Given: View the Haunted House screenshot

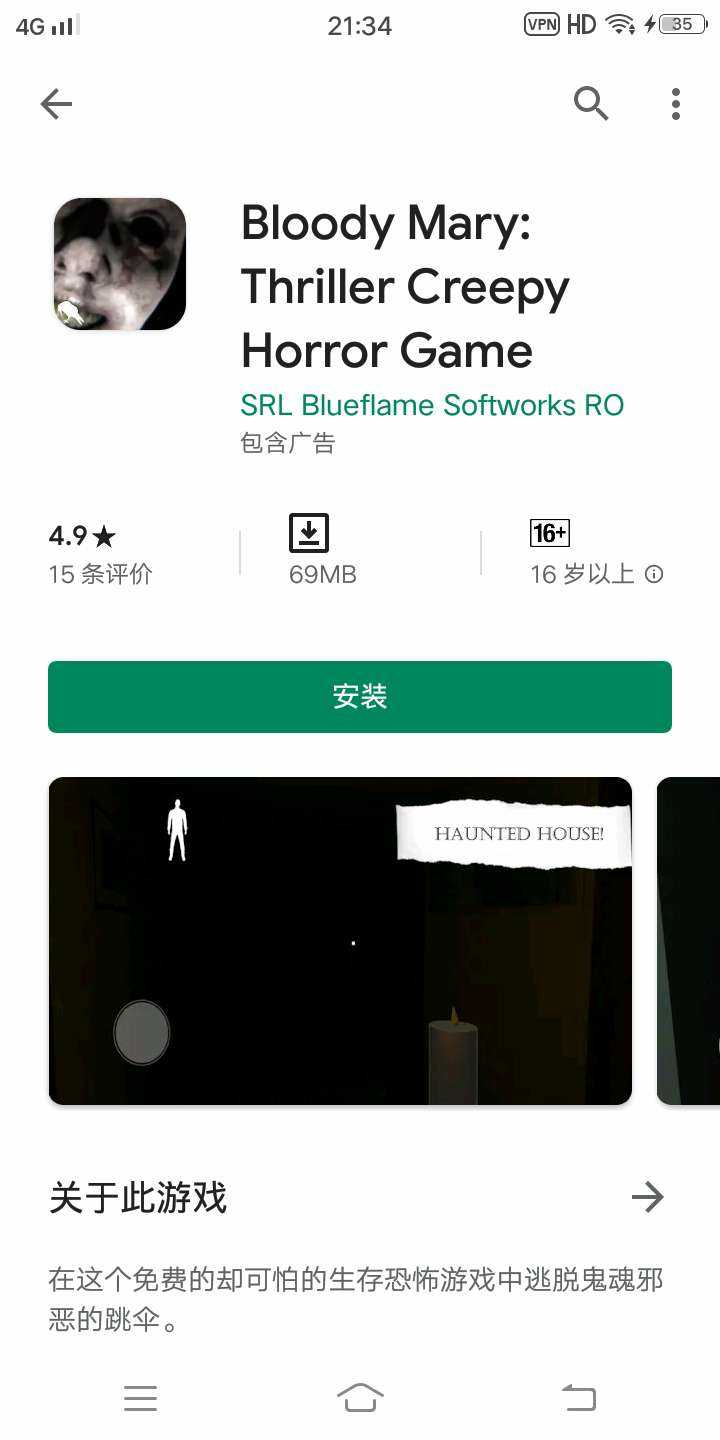Looking at the screenshot, I should (340, 940).
